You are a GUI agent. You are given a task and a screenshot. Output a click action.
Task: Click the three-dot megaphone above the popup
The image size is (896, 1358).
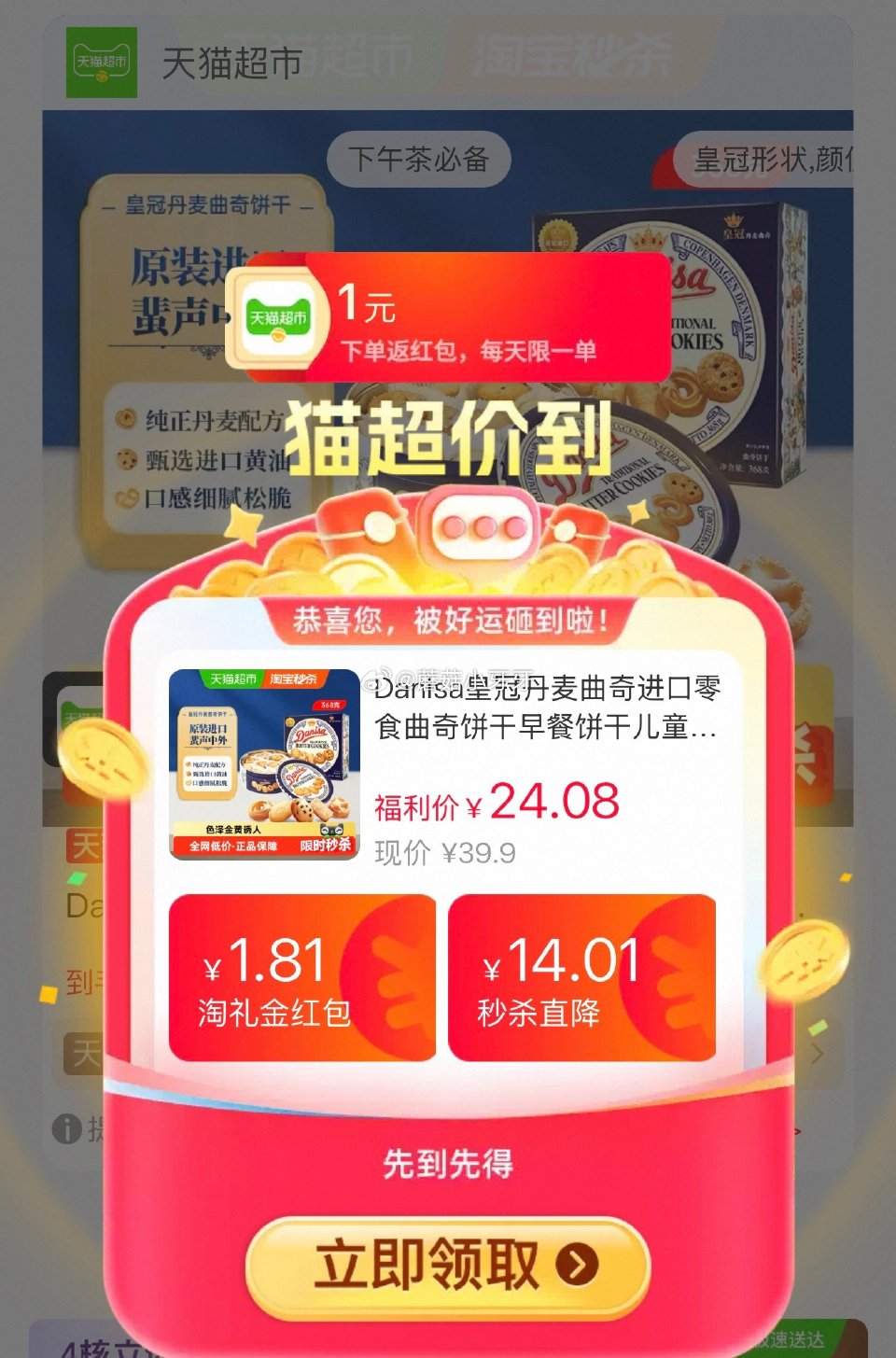point(482,527)
